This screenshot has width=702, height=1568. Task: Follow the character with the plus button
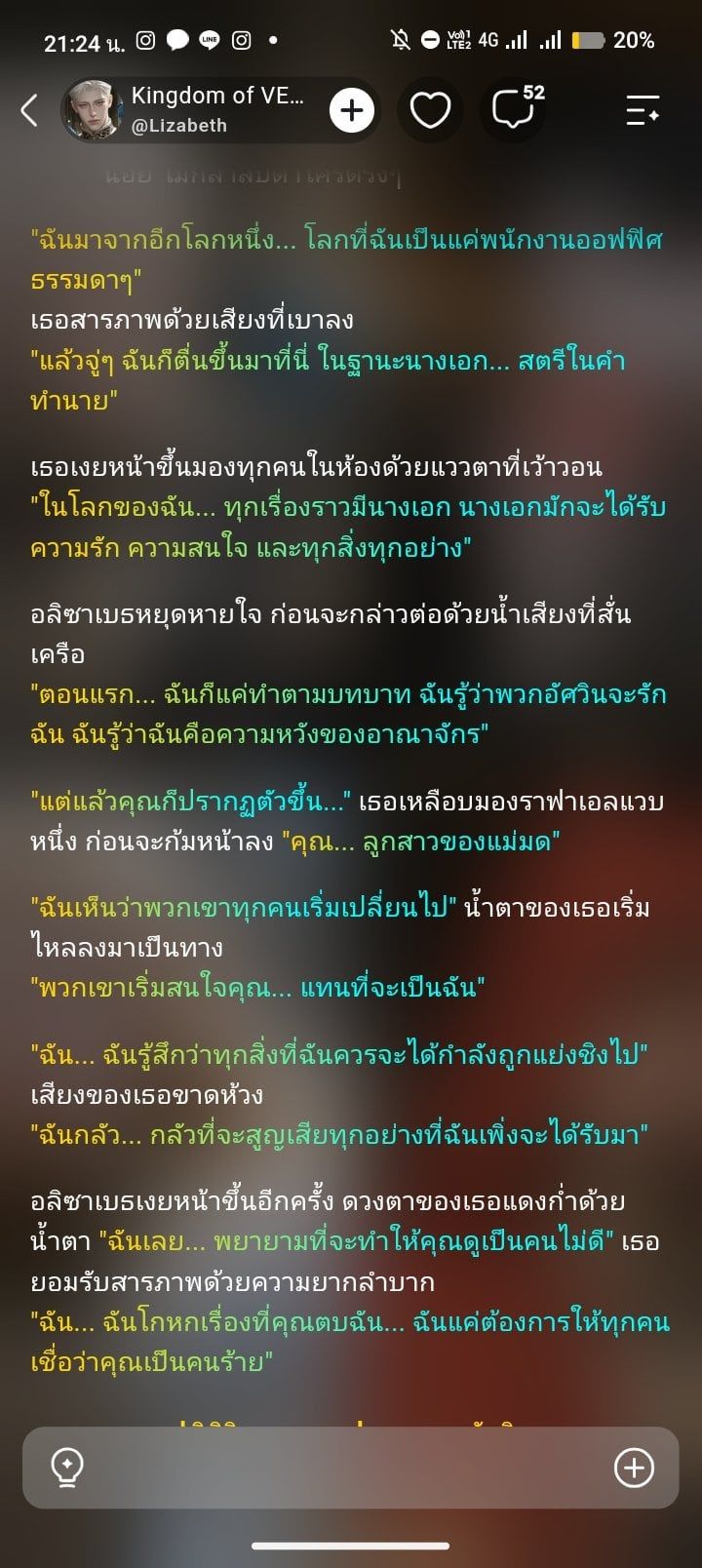352,110
